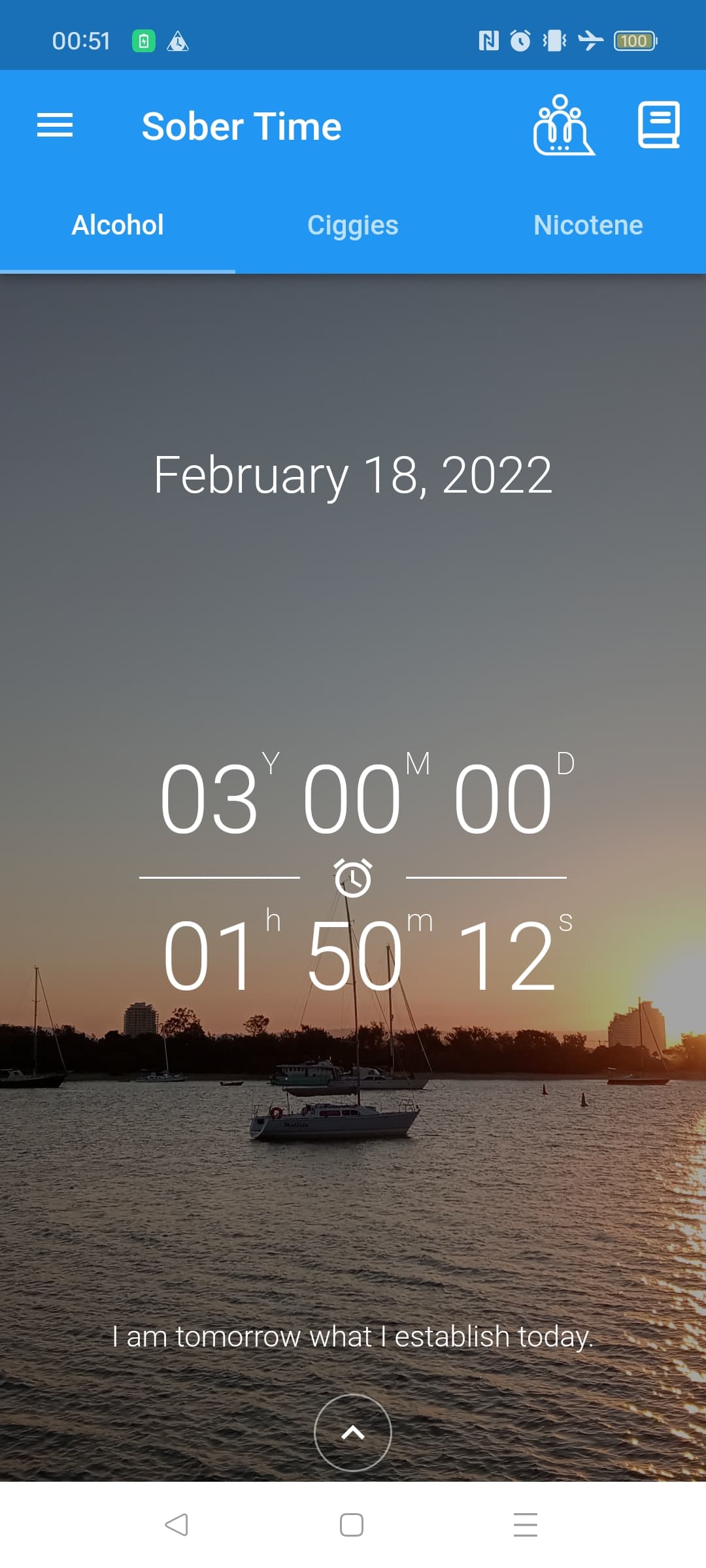
Task: Open the community icon in app bar
Action: point(563,125)
